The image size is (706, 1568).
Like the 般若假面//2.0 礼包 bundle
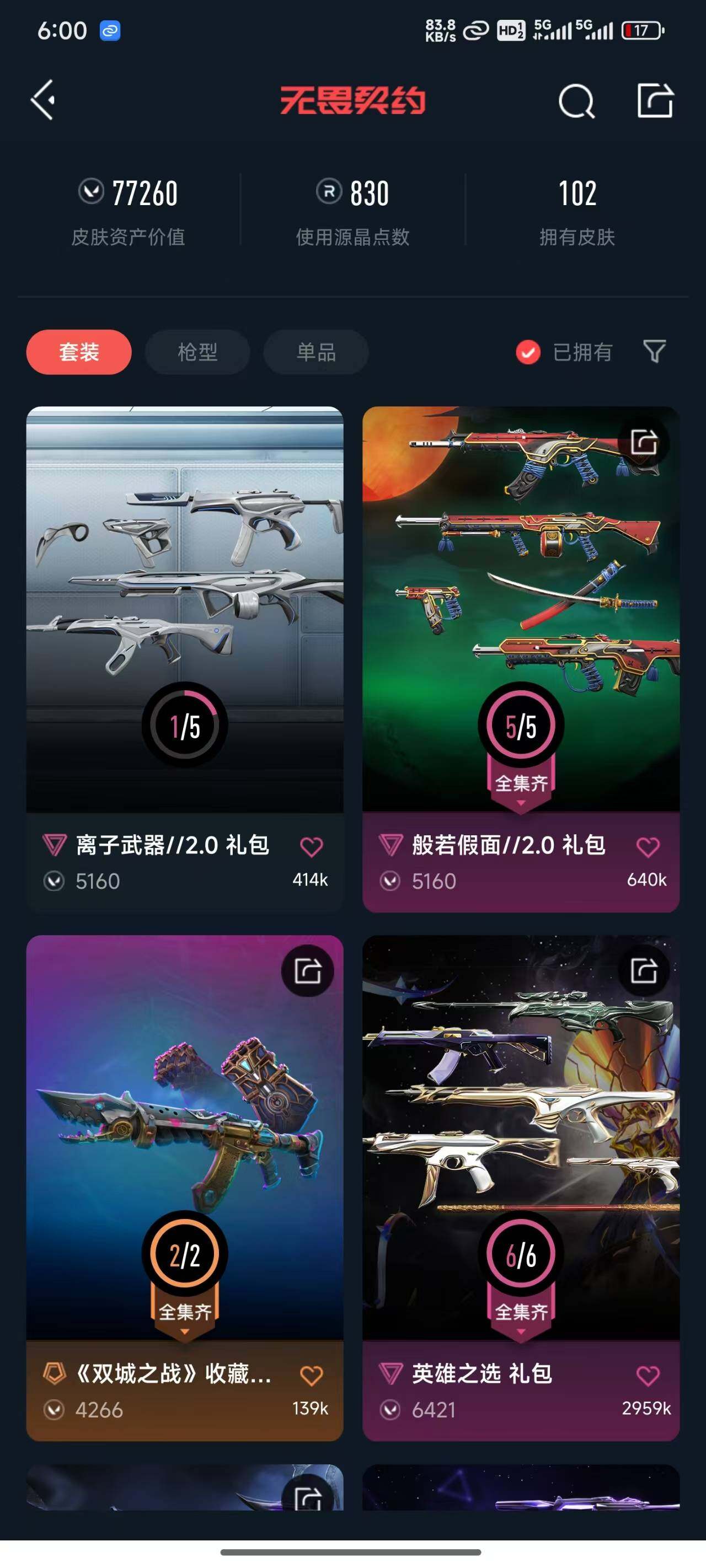point(648,846)
